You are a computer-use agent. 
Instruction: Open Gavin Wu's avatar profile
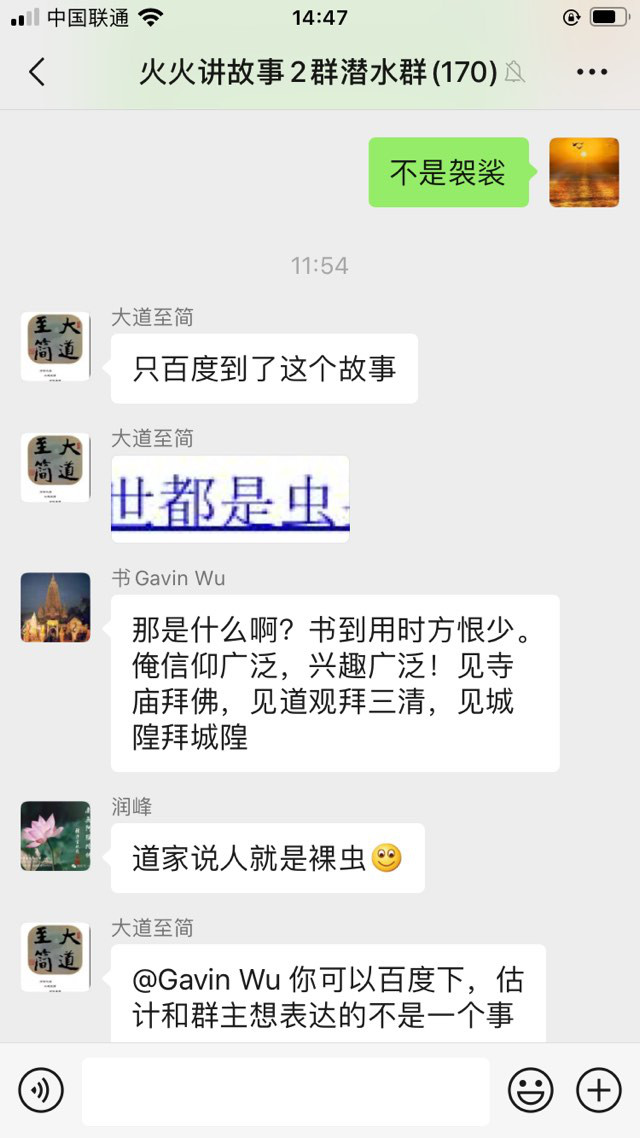click(56, 607)
